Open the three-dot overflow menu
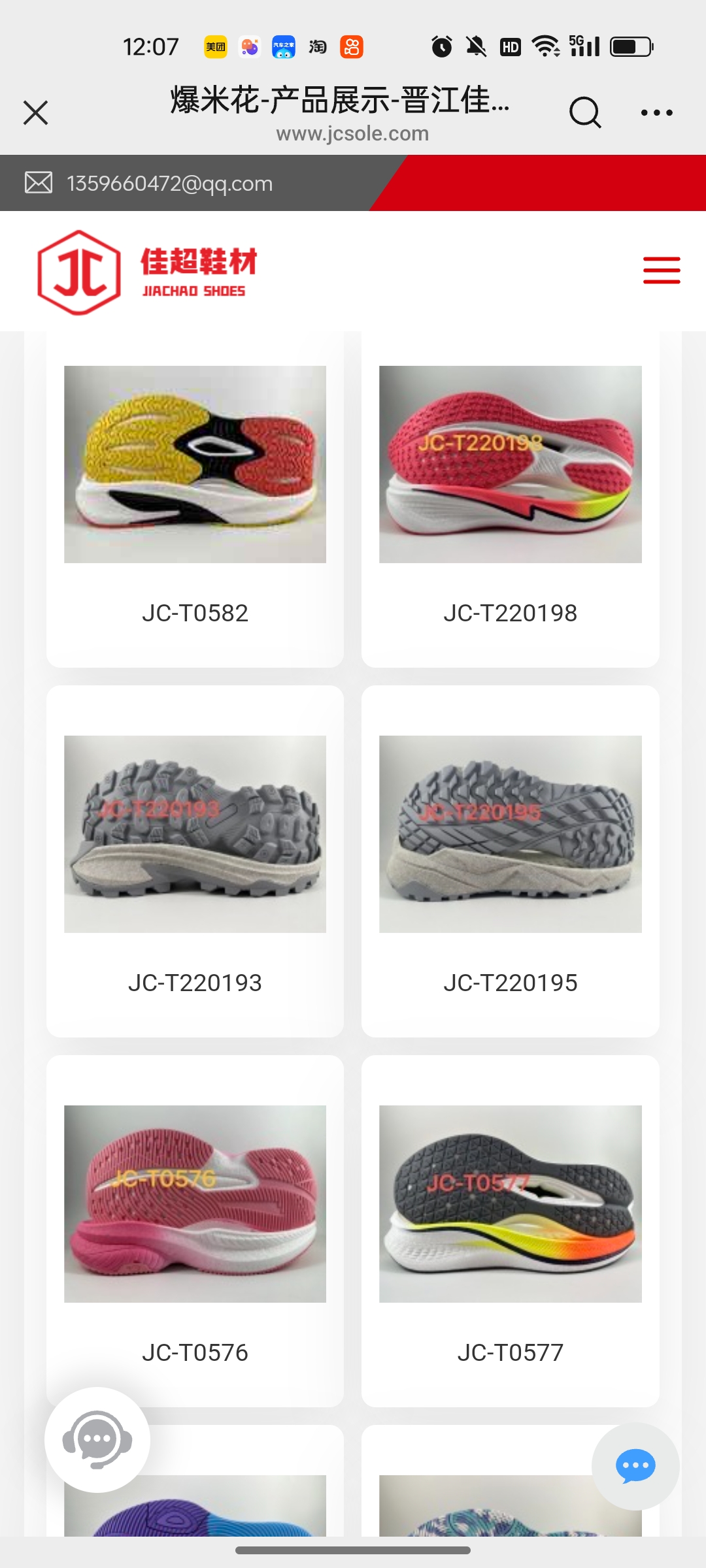The height and width of the screenshot is (1568, 706). tap(656, 112)
